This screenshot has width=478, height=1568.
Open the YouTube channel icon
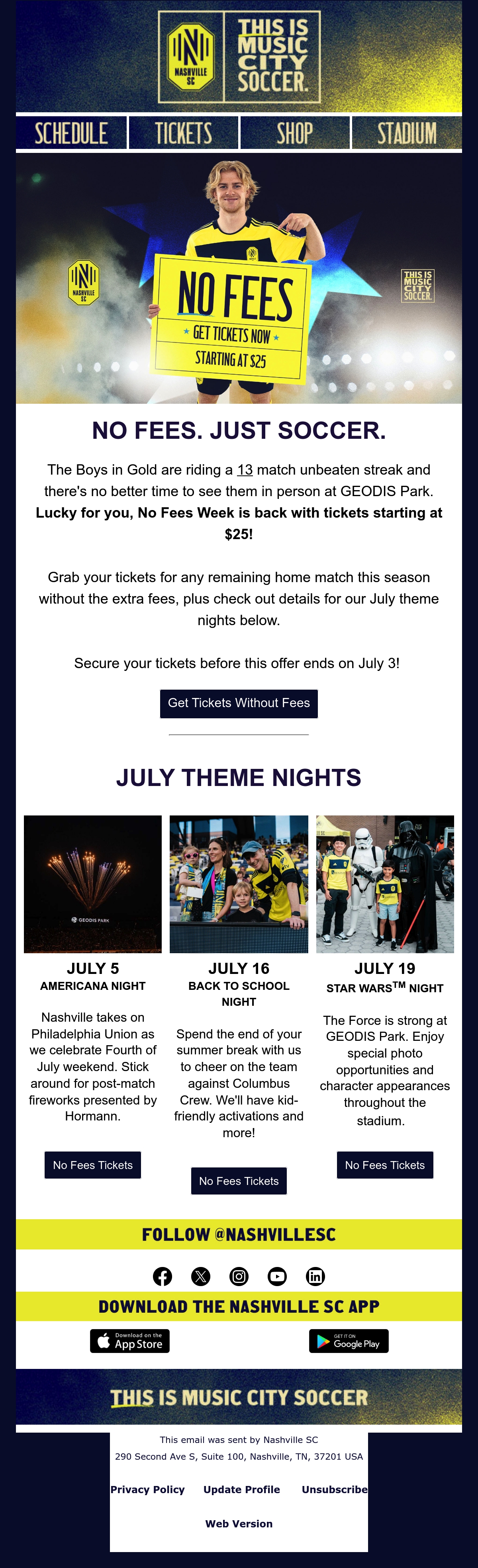click(277, 1276)
